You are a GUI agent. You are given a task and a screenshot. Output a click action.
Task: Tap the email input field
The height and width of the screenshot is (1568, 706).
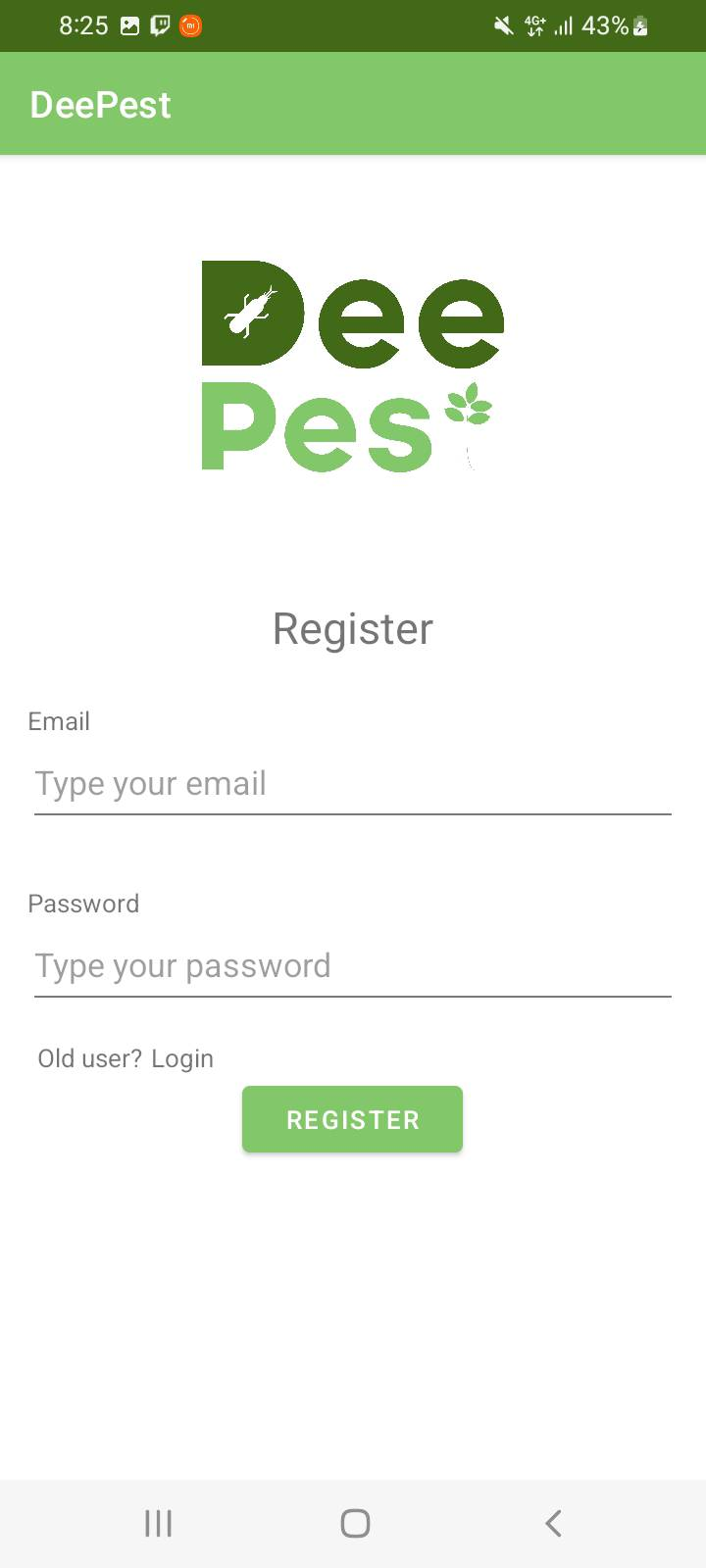353,784
